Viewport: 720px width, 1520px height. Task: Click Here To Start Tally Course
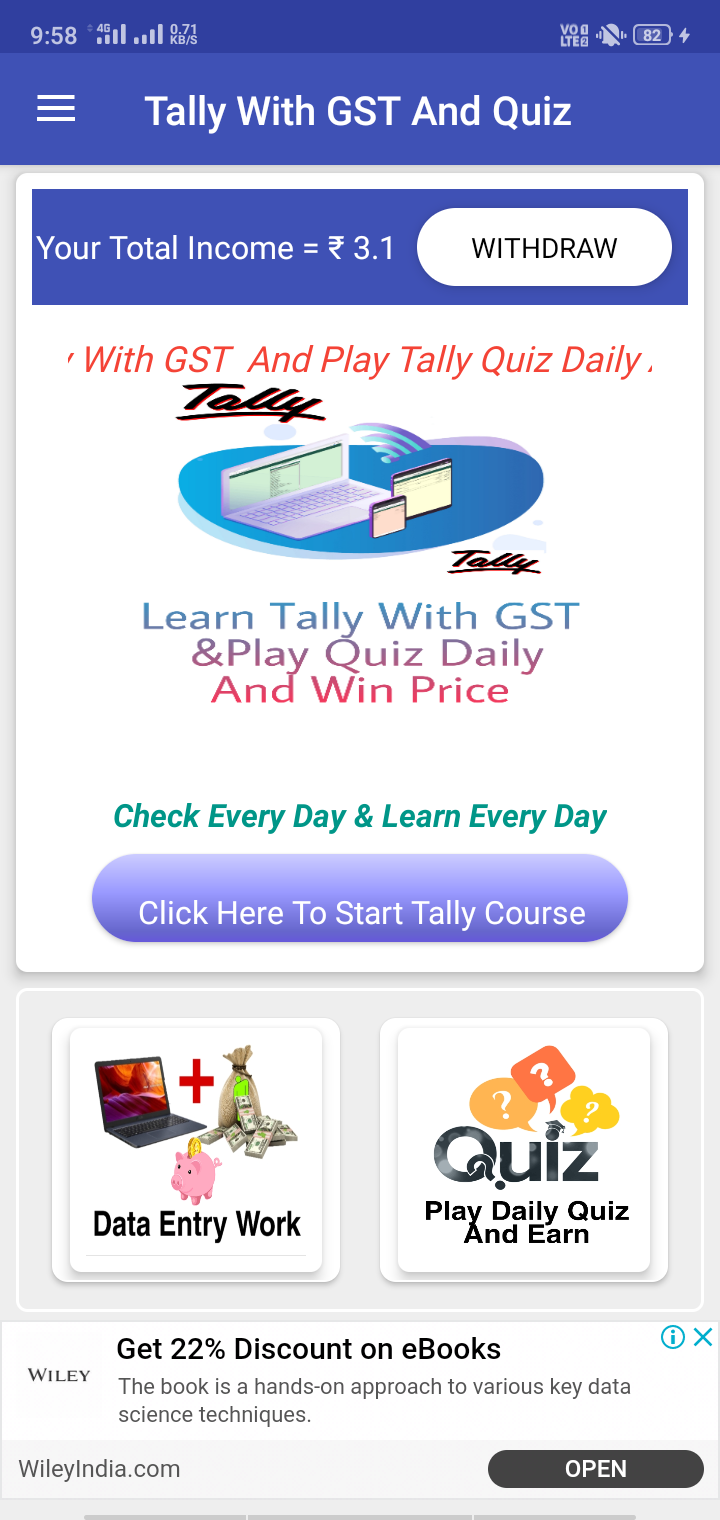[360, 898]
